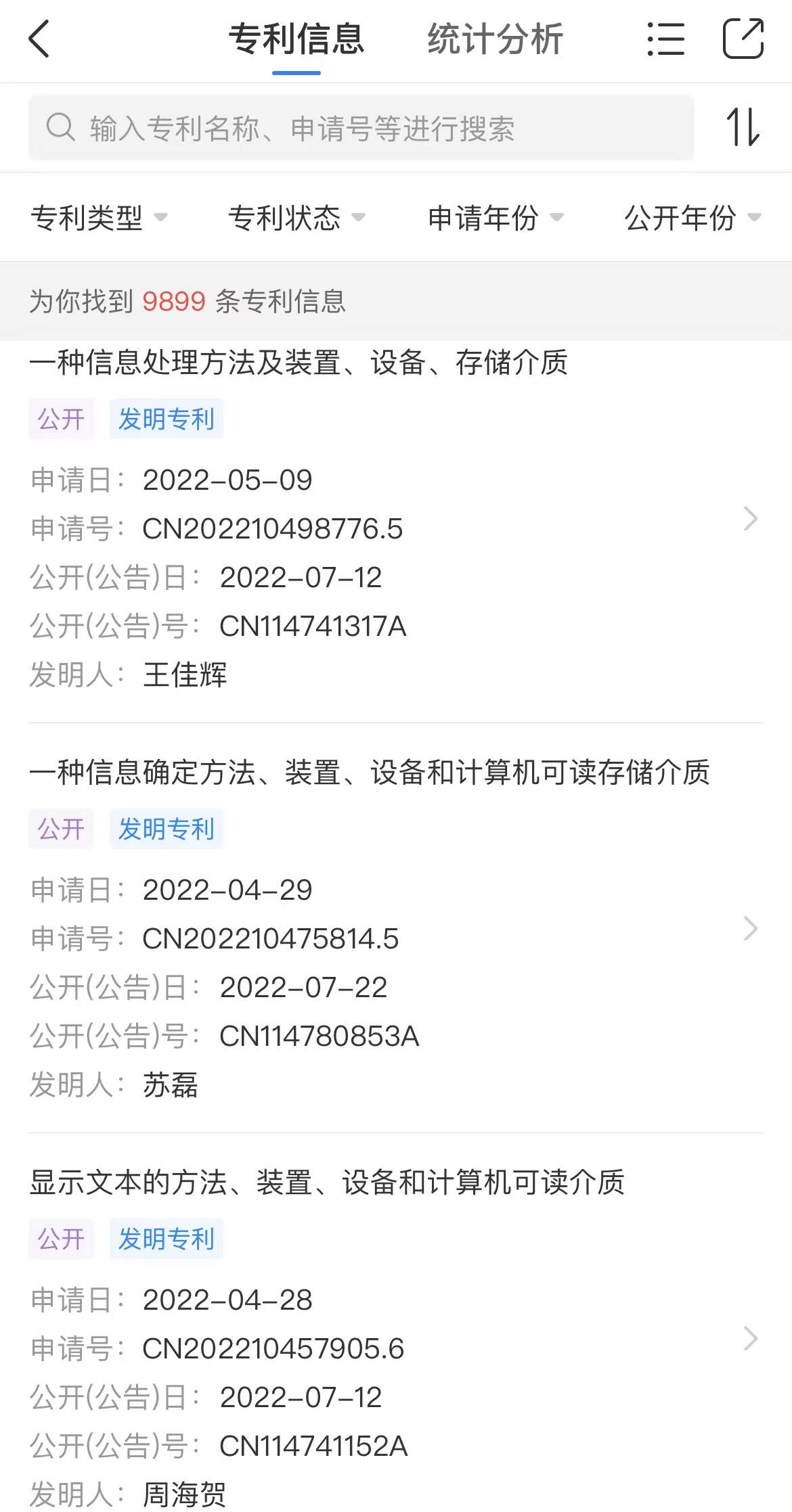Change the sort order

(x=743, y=128)
